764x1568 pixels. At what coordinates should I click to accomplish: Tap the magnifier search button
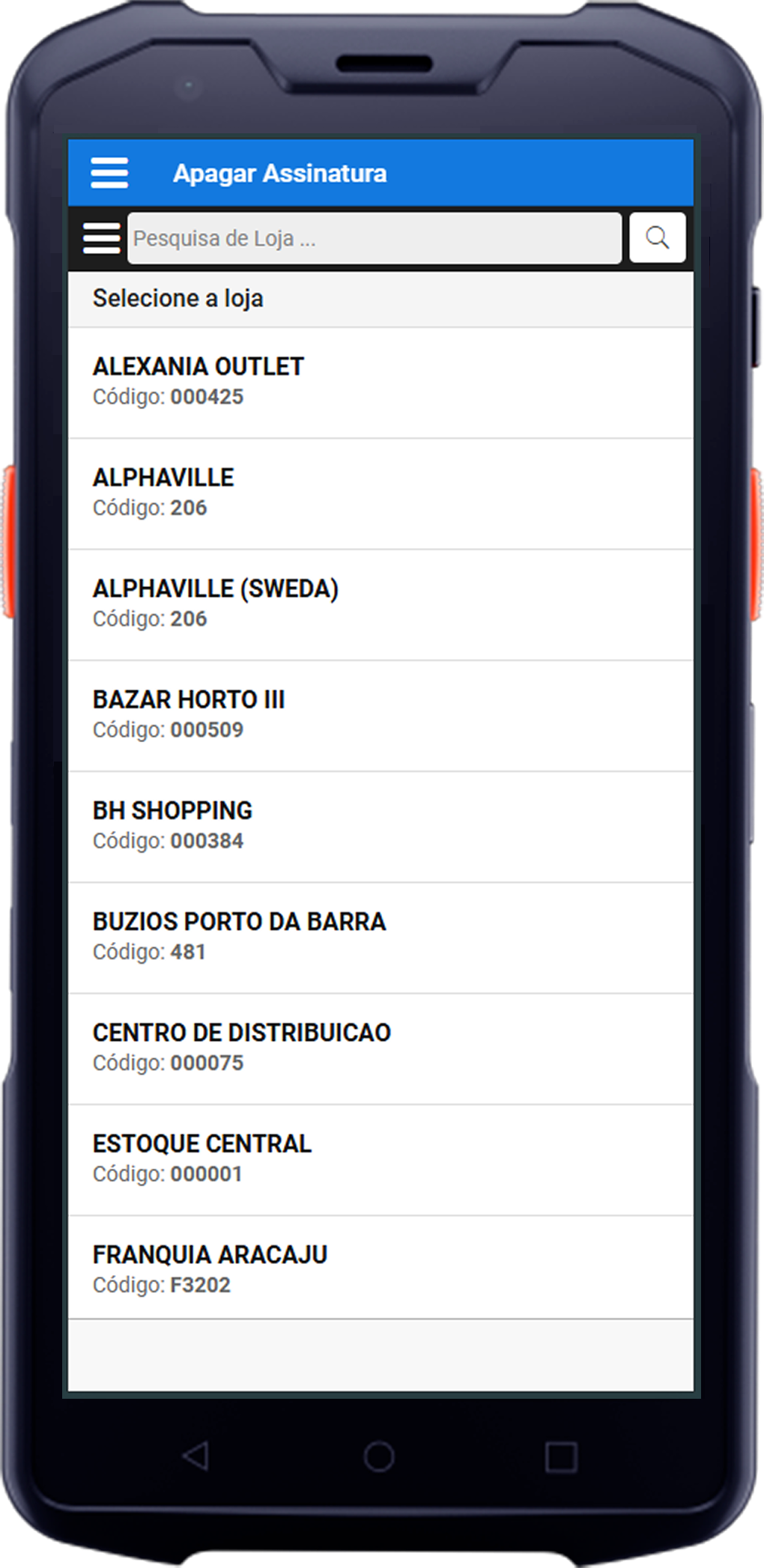pyautogui.click(x=657, y=238)
